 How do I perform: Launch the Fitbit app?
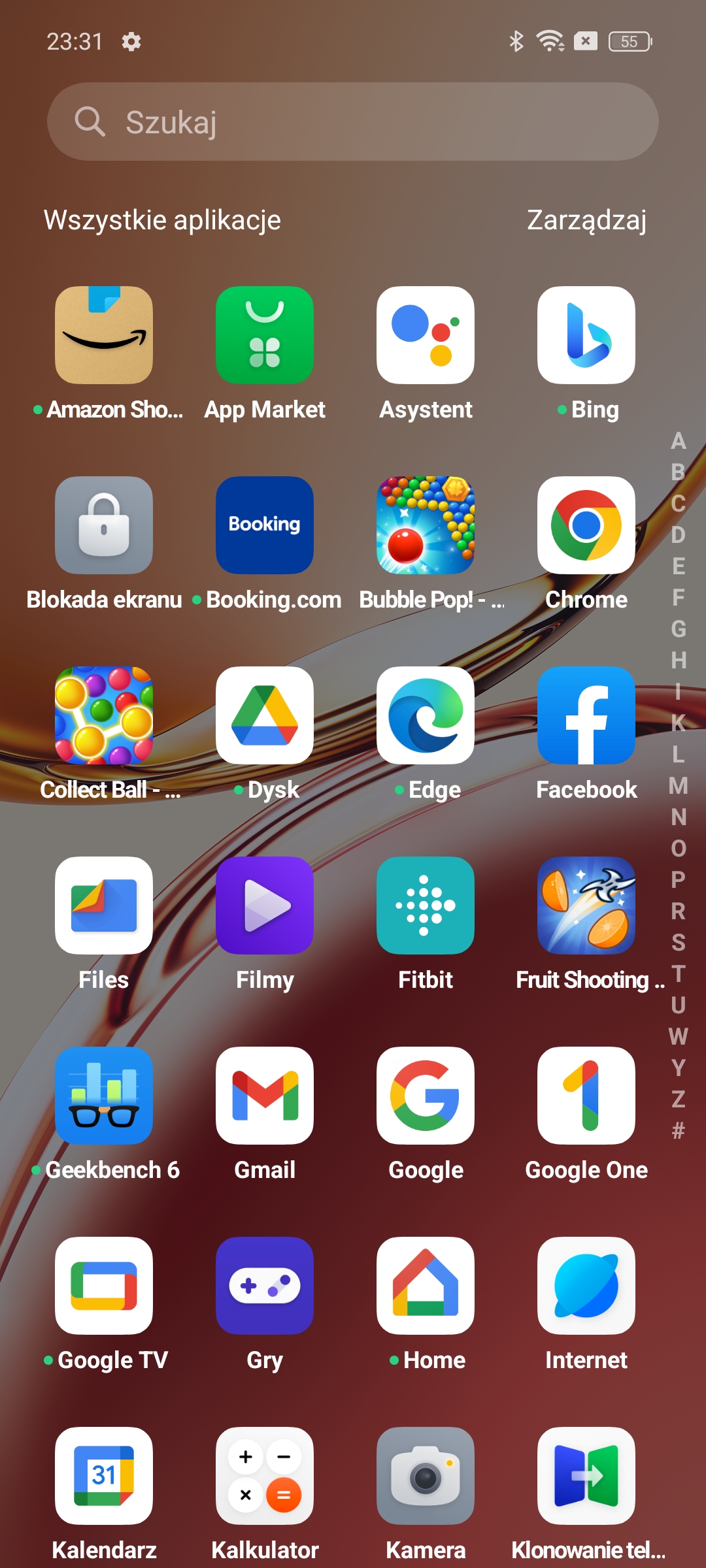426,906
